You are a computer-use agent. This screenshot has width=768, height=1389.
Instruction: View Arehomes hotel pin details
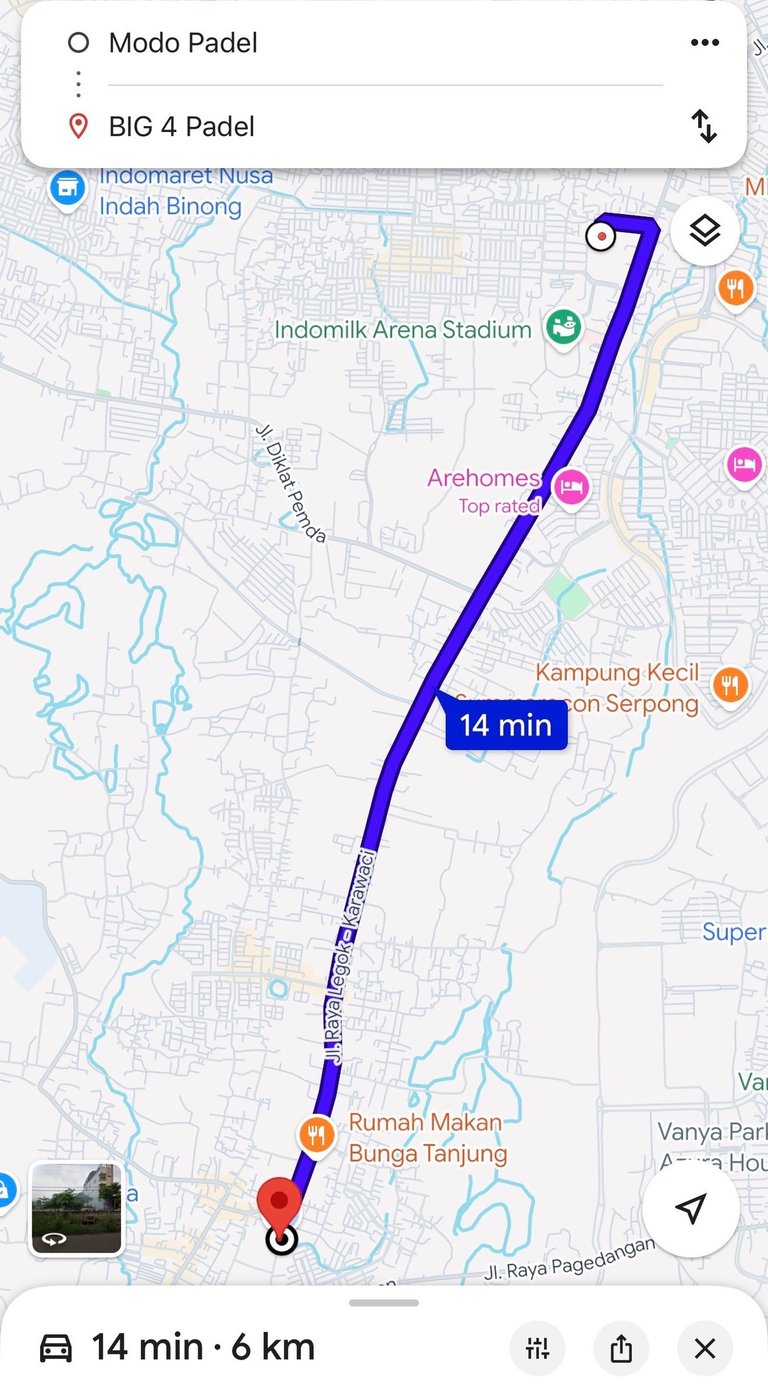[x=571, y=489]
